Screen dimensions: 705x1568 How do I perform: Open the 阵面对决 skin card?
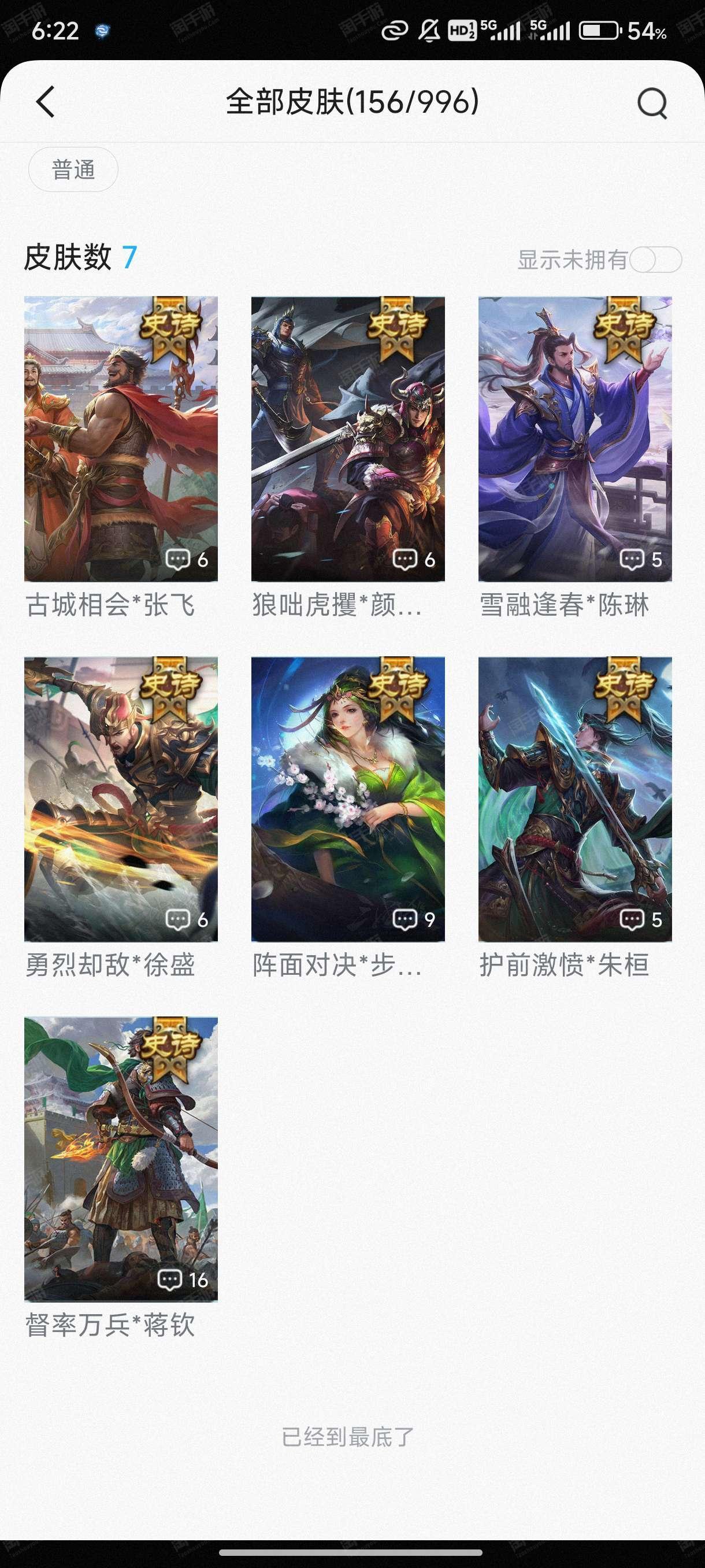[x=347, y=798]
